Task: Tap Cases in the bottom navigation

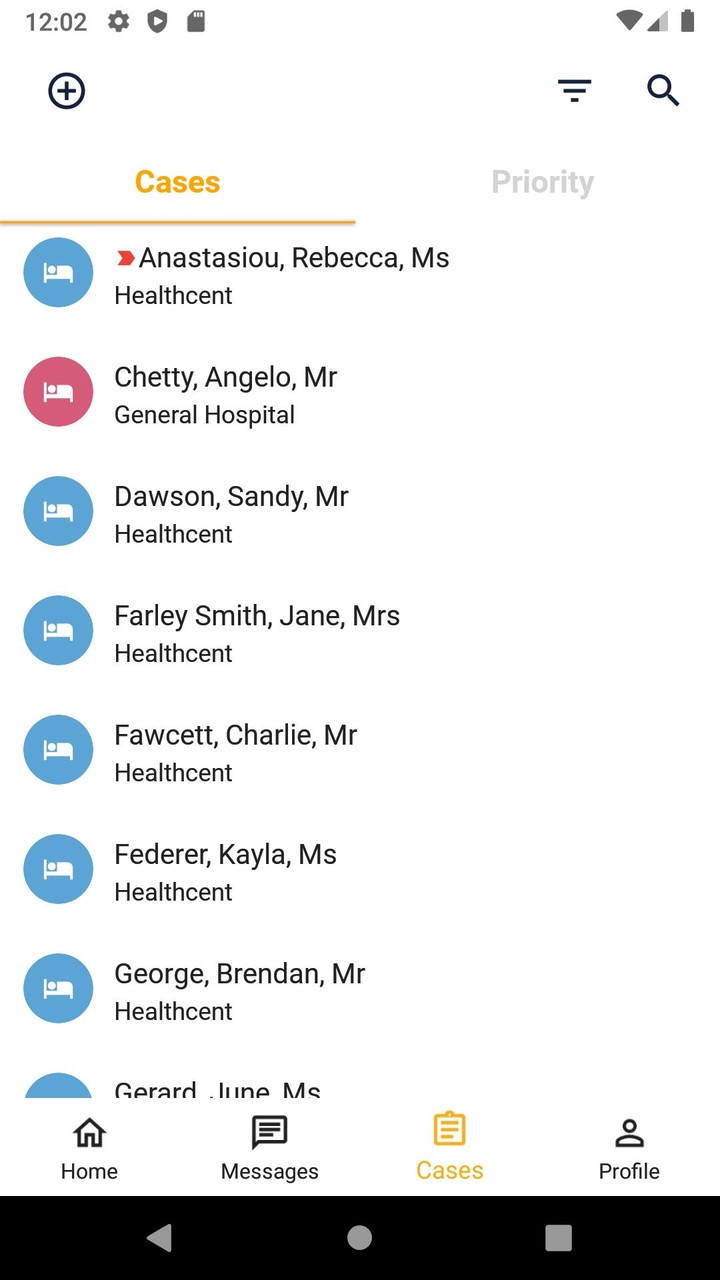Action: pyautogui.click(x=449, y=1148)
